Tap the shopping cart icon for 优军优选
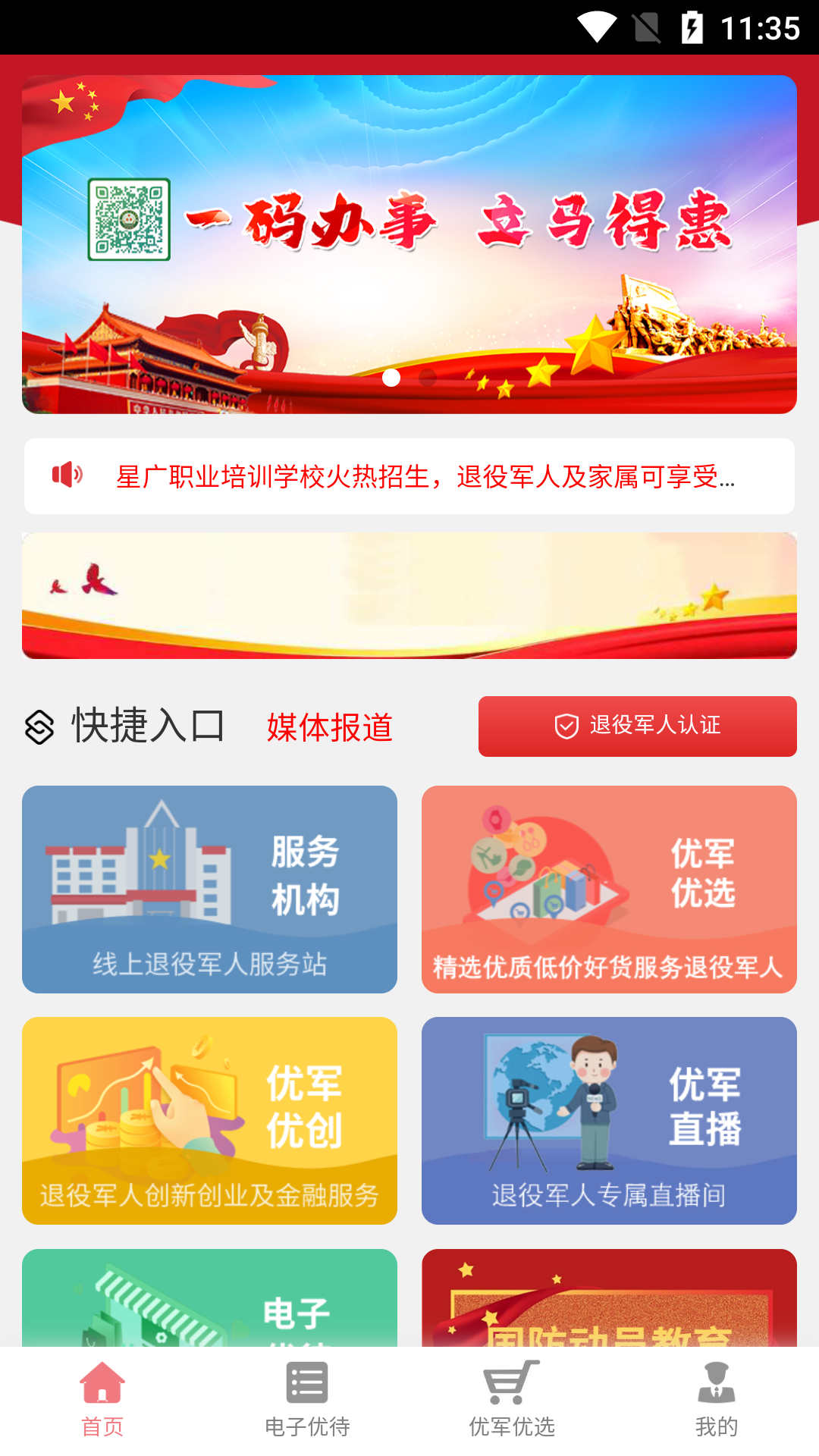 pos(510,1380)
